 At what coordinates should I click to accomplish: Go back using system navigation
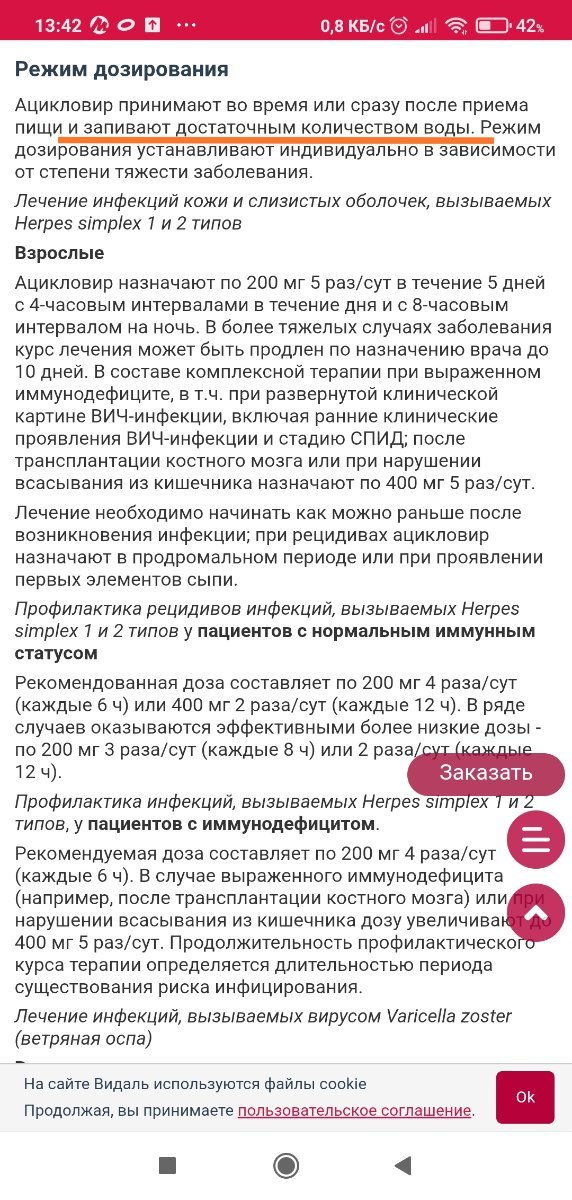click(x=403, y=1165)
